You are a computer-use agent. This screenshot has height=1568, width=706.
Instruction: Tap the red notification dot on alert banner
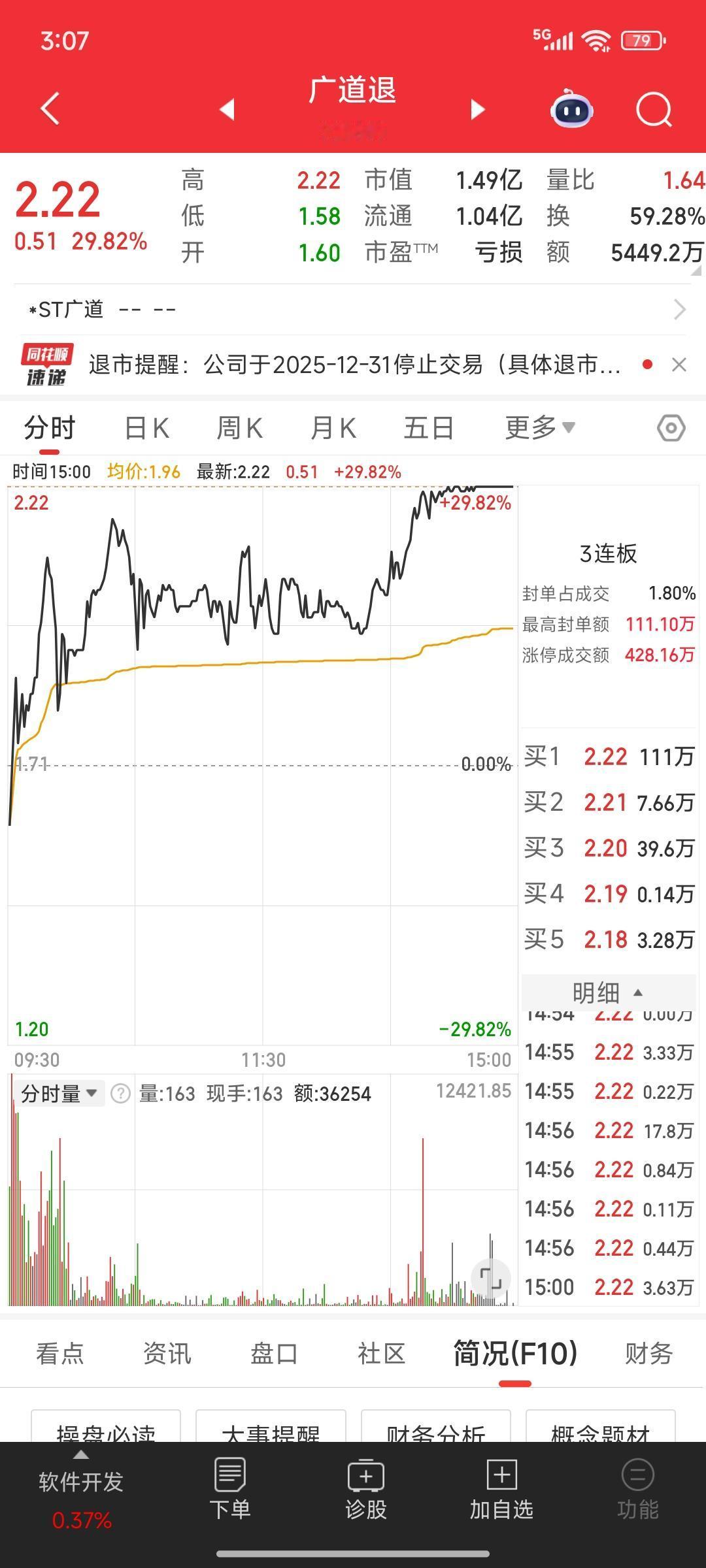click(x=646, y=365)
